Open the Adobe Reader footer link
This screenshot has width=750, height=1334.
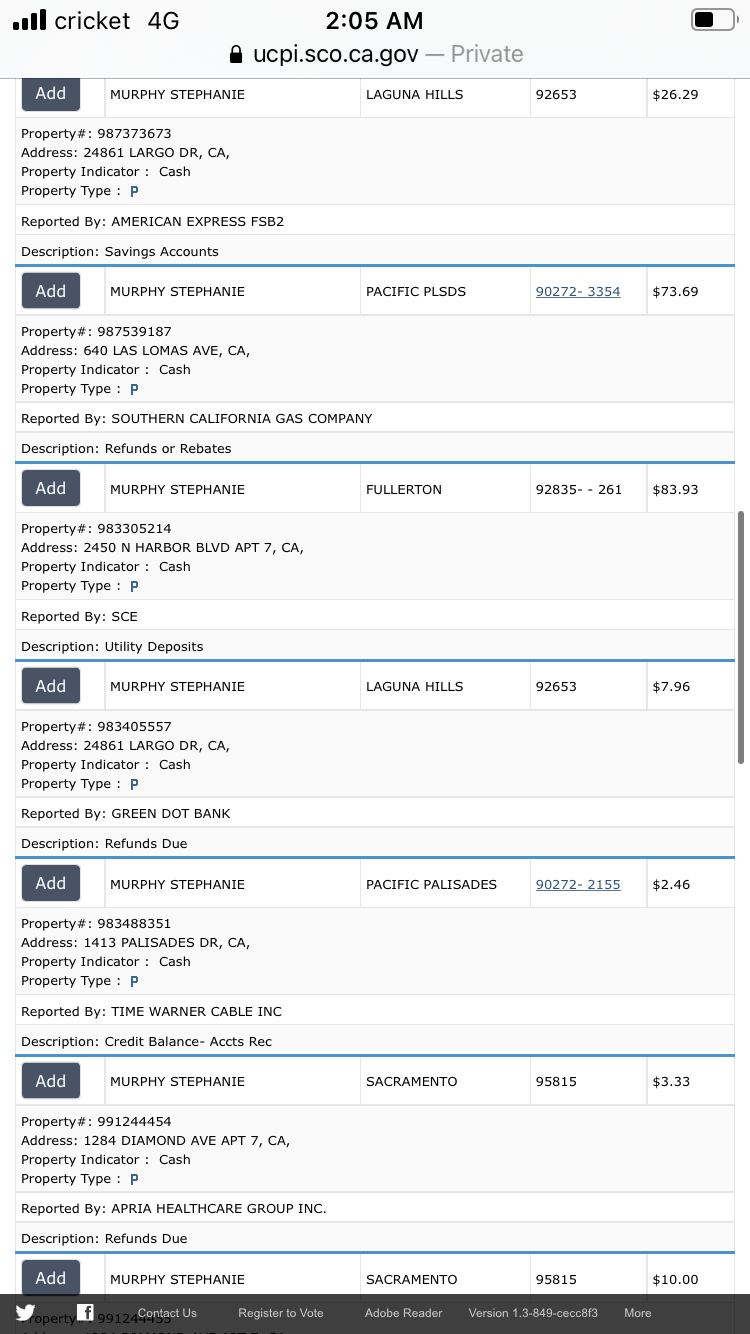tap(403, 1313)
